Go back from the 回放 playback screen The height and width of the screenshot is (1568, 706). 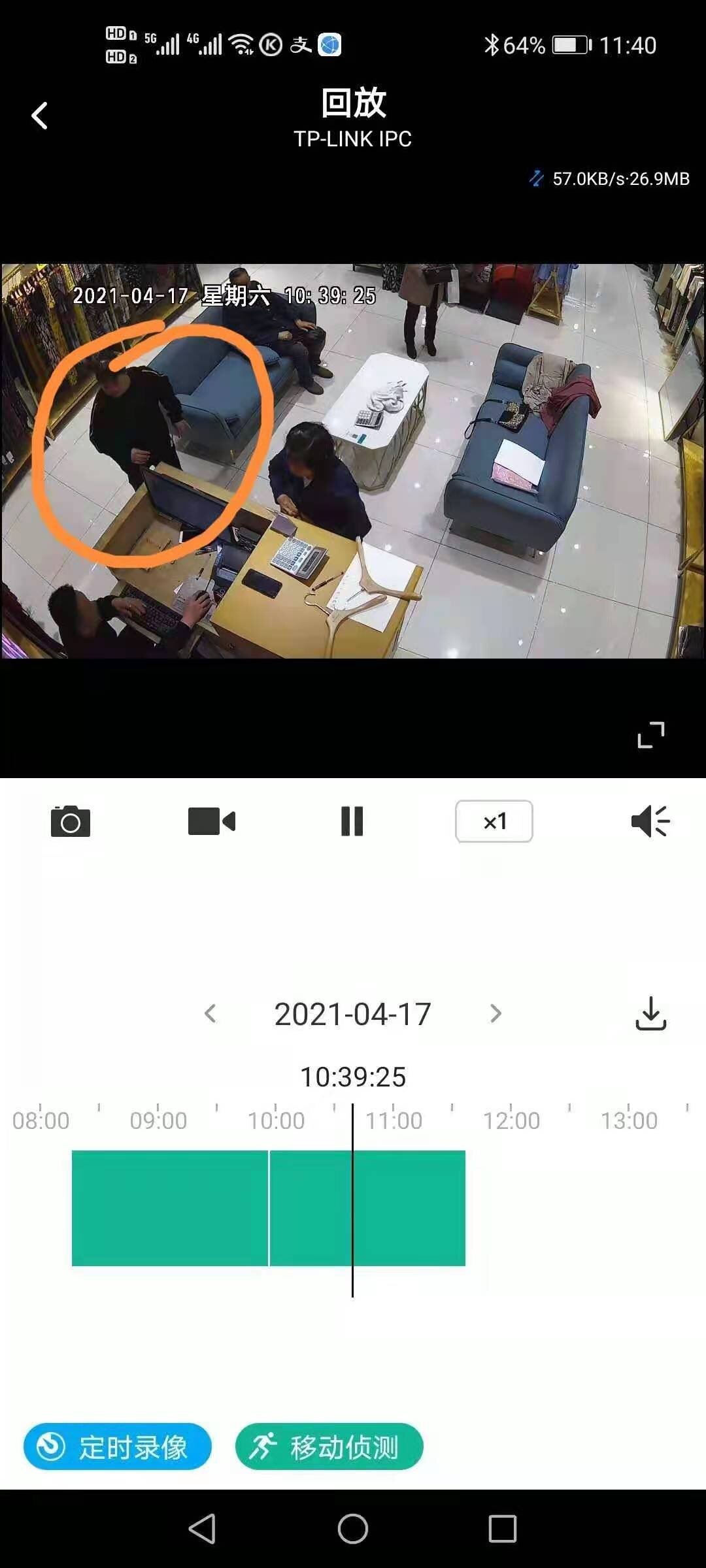(40, 116)
